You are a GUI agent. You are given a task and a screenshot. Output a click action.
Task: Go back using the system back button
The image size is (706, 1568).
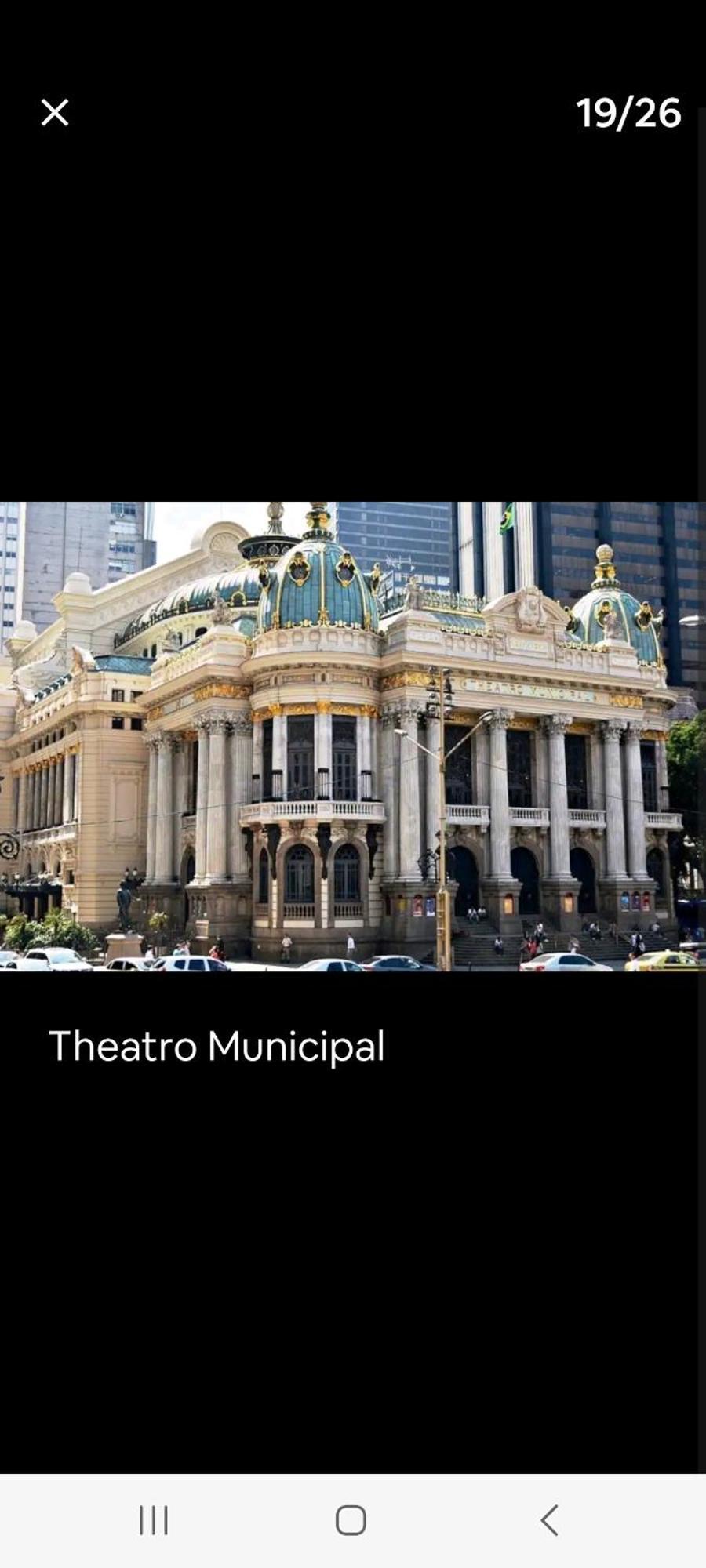[549, 1520]
